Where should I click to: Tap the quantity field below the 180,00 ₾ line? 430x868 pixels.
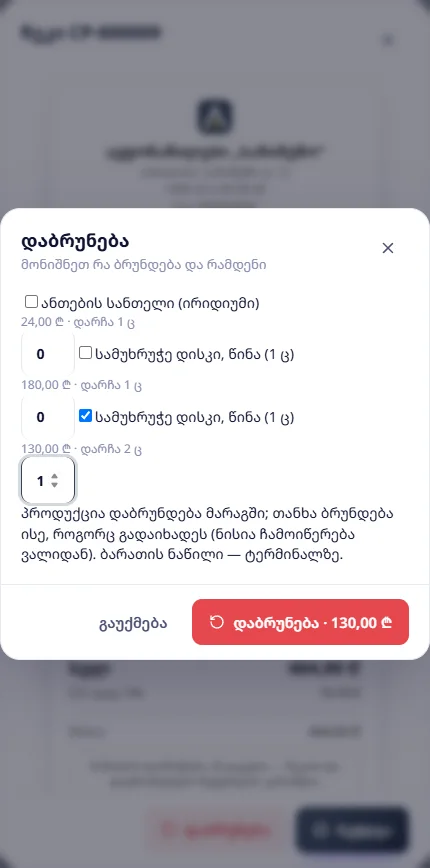point(48,417)
